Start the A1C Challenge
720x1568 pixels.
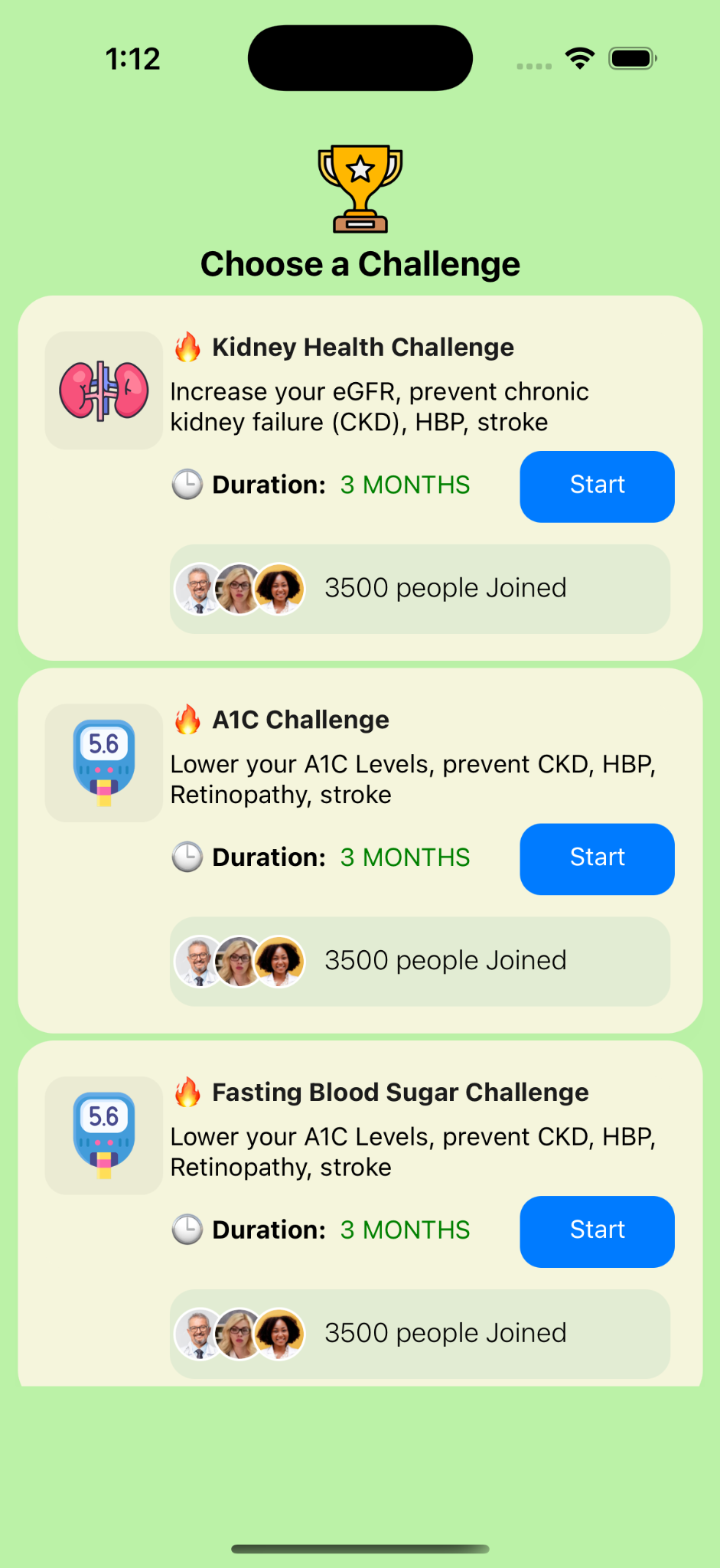pyautogui.click(x=596, y=859)
